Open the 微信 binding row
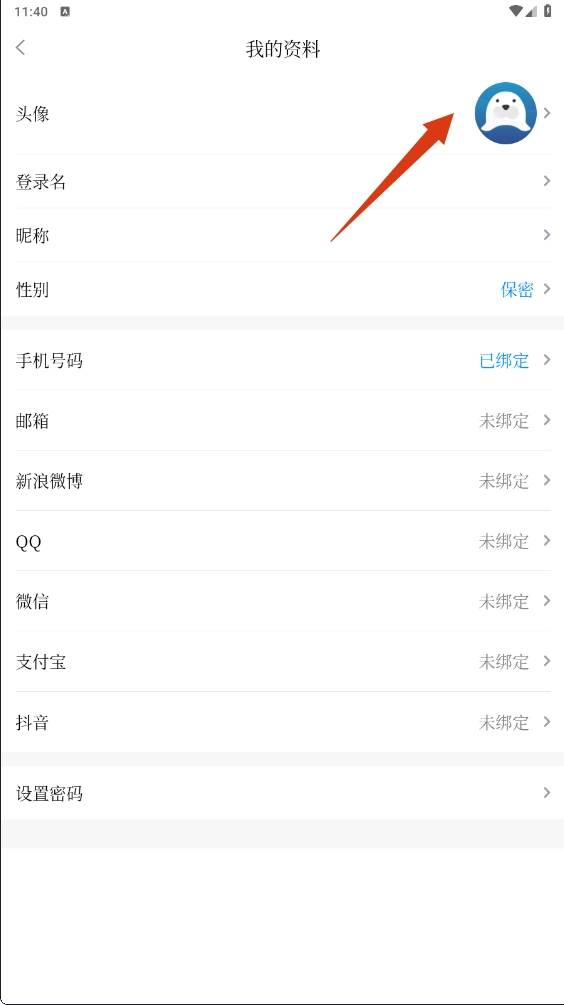Viewport: 564px width, 1005px height. pos(282,601)
